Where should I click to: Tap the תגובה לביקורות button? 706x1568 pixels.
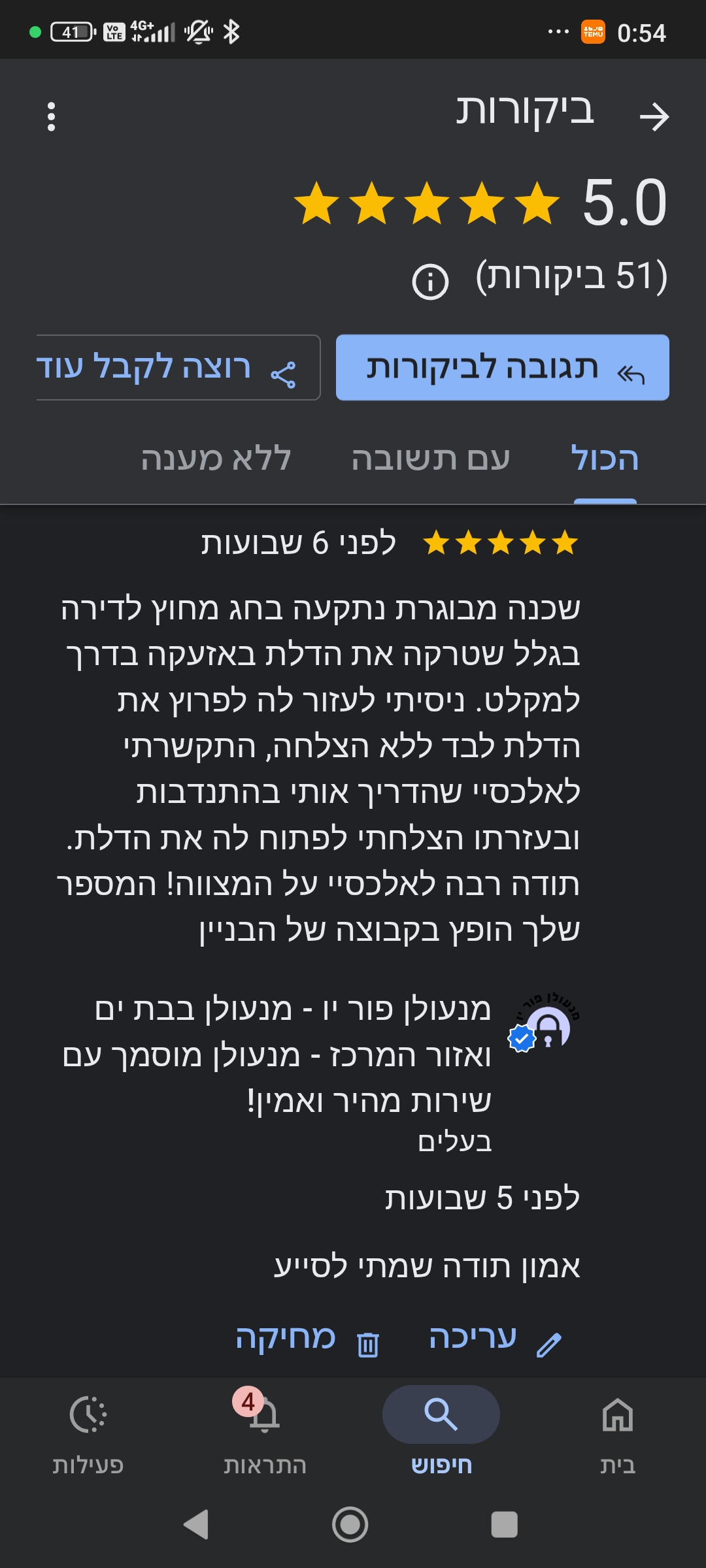pyautogui.click(x=502, y=368)
